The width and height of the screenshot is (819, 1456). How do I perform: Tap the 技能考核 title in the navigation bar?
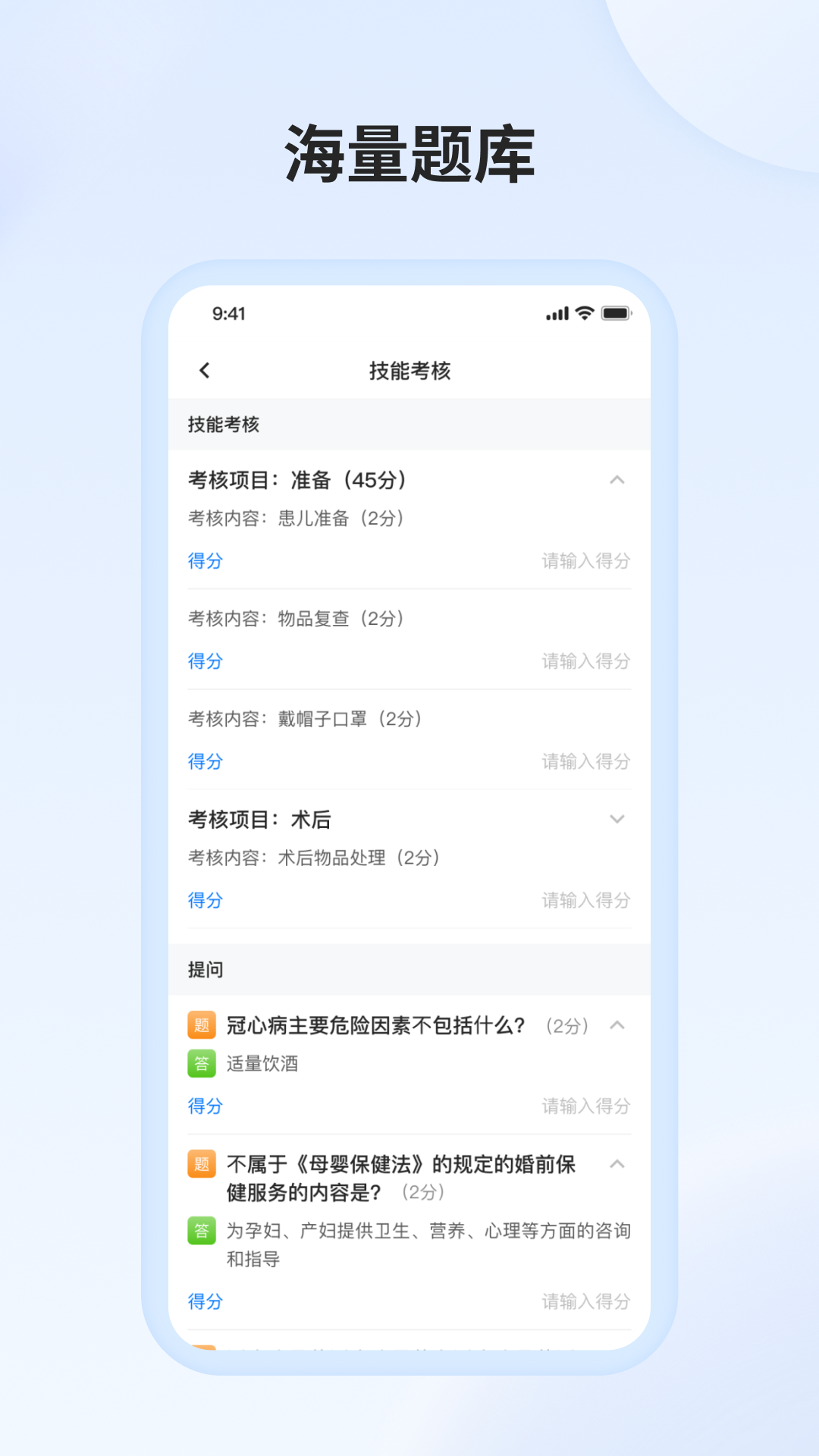[409, 371]
